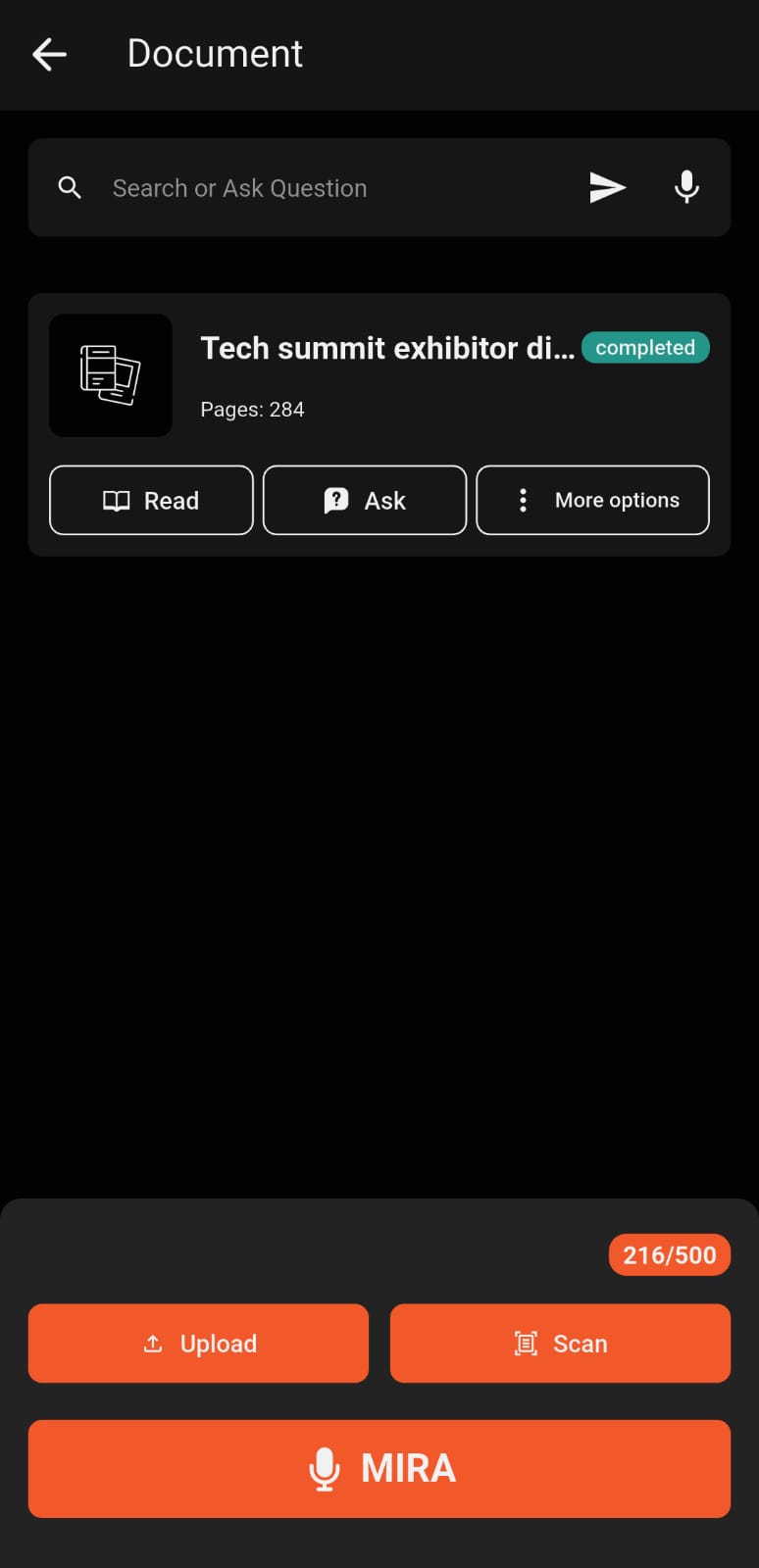Image resolution: width=759 pixels, height=1568 pixels.
Task: Open More options for the document
Action: pyautogui.click(x=592, y=501)
